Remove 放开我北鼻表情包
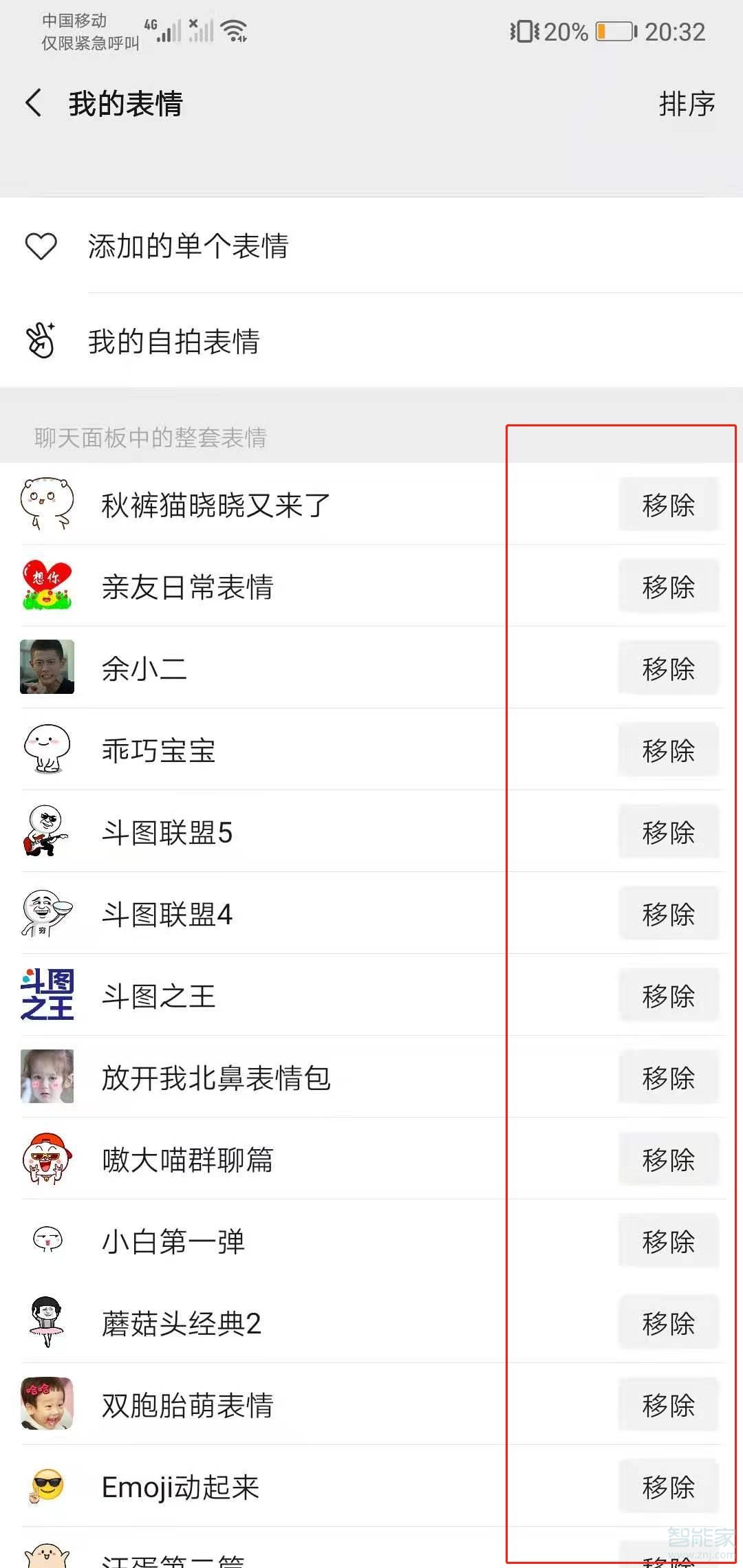 (668, 1078)
